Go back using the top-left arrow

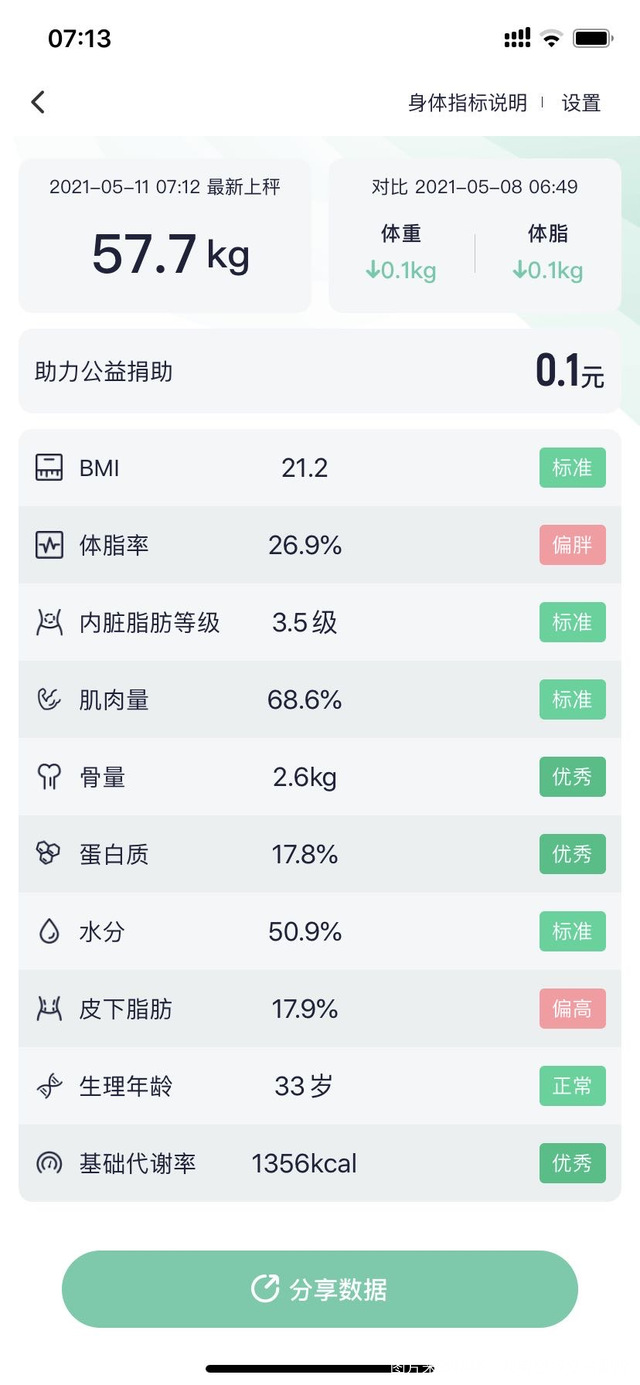[38, 102]
